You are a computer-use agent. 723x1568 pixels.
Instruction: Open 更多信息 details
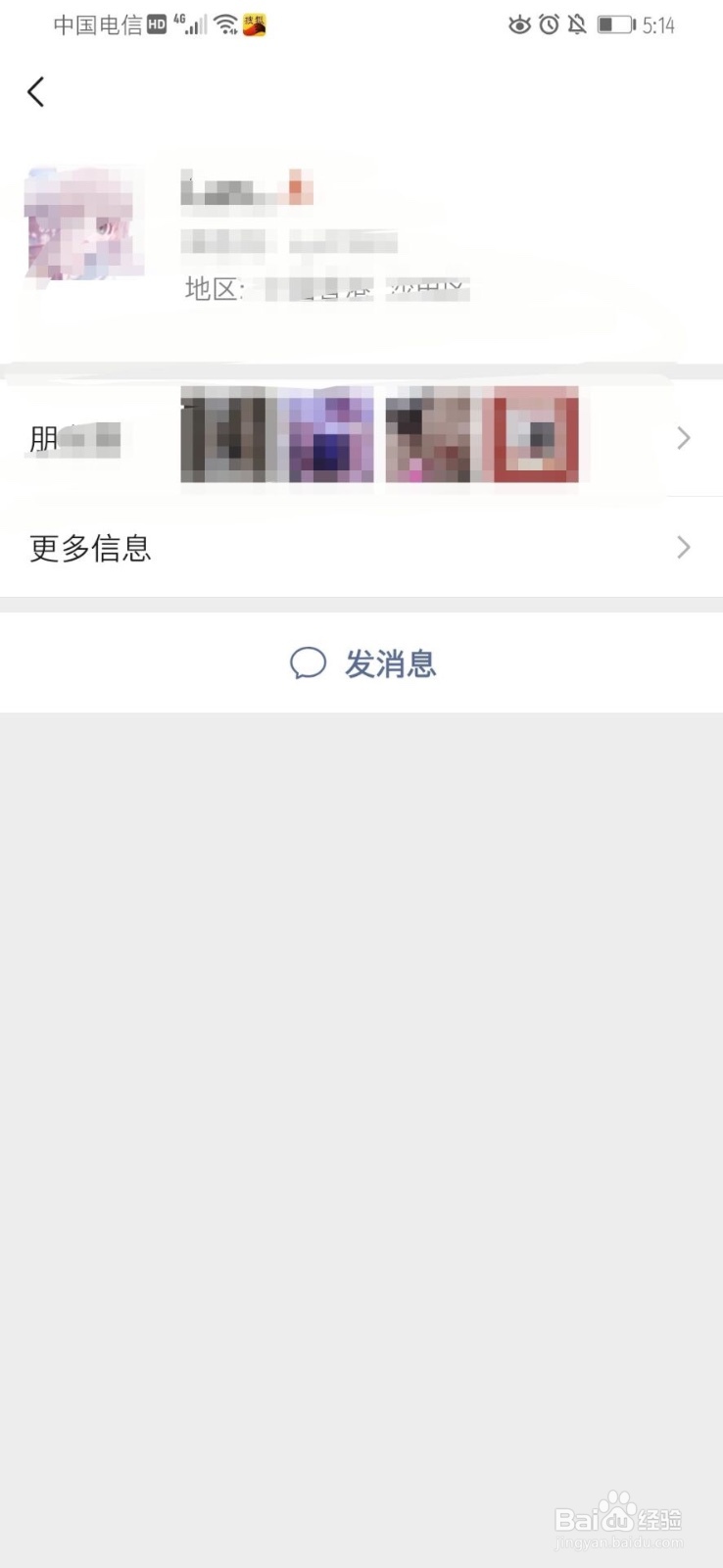coord(89,547)
